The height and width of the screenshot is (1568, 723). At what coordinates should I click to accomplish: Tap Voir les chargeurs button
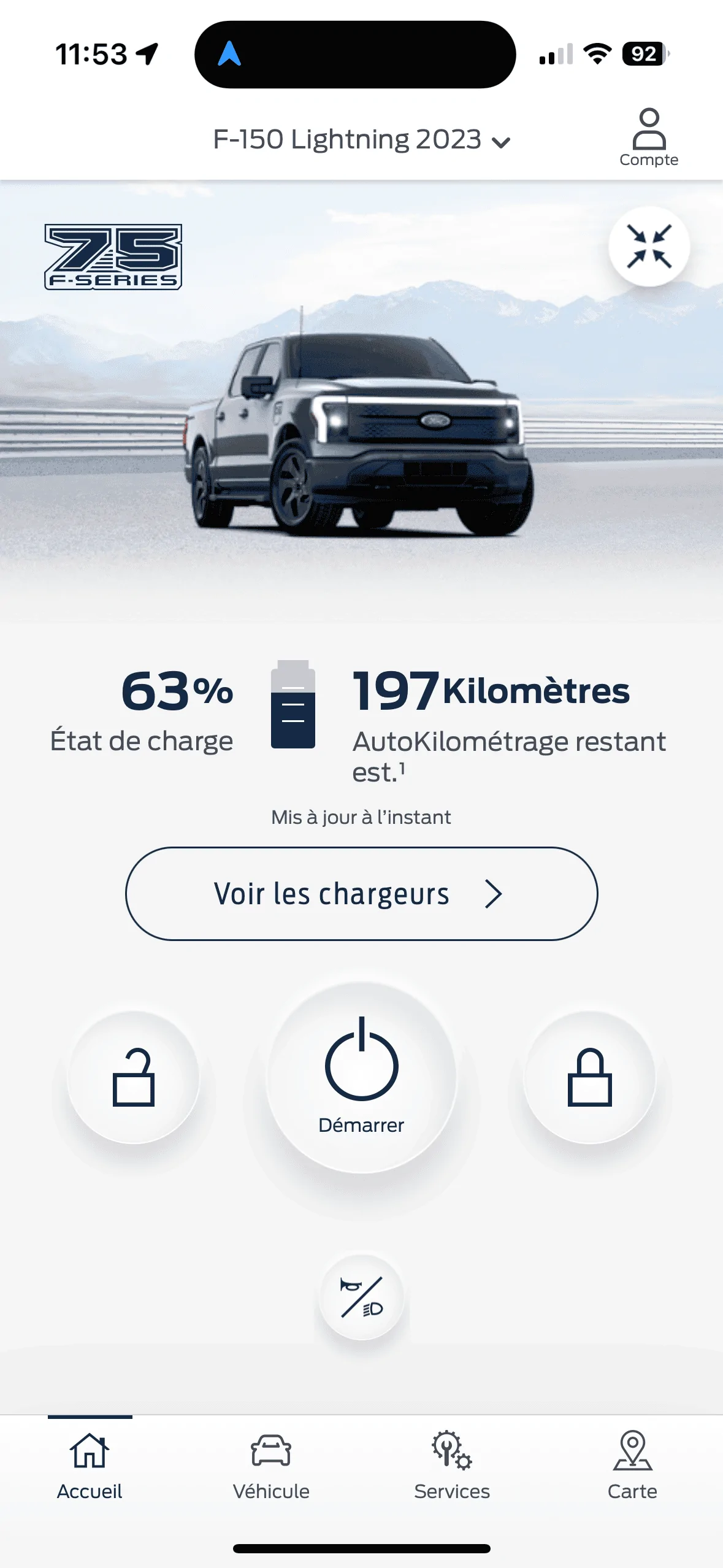pos(361,893)
